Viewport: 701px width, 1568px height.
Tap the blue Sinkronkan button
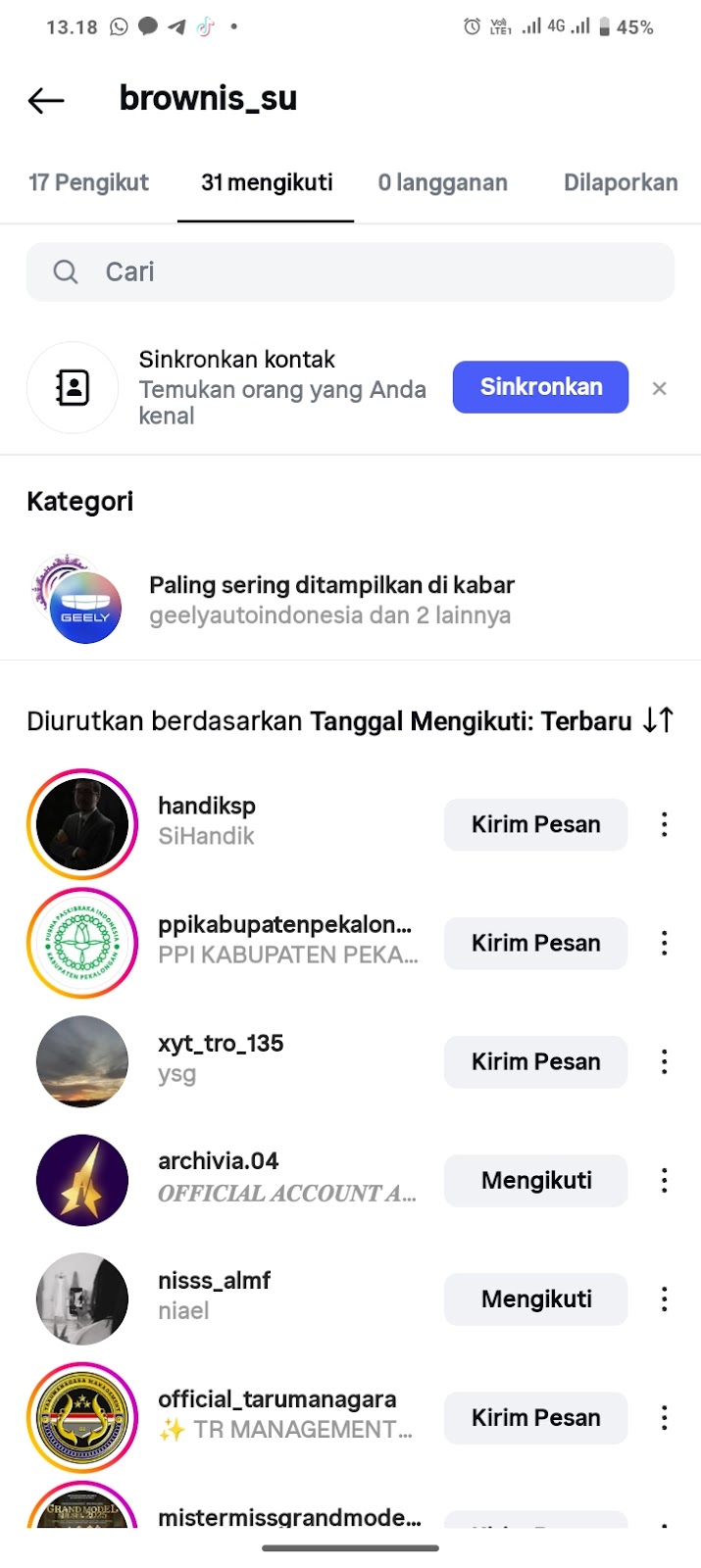[540, 387]
